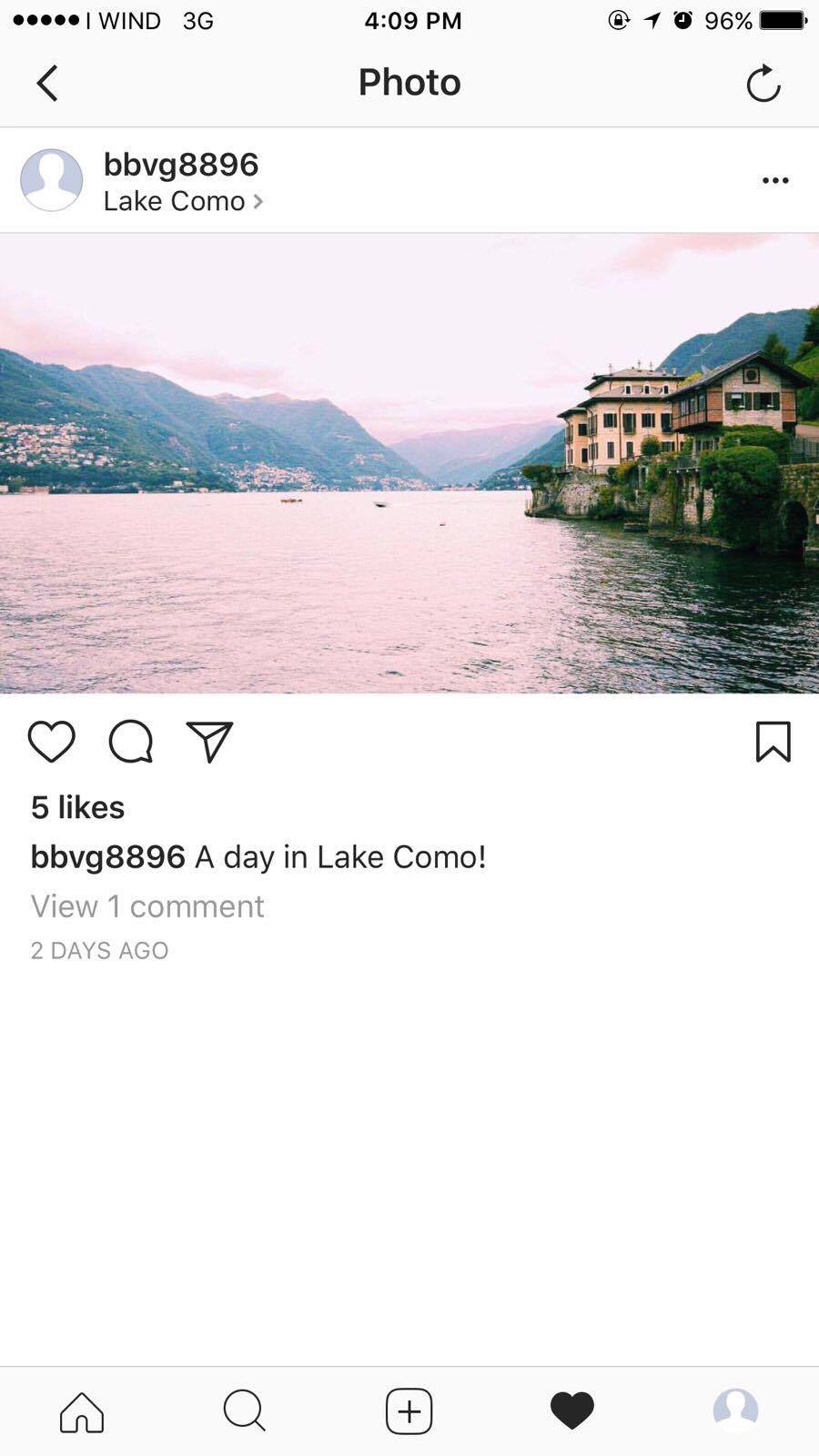The height and width of the screenshot is (1456, 819).
Task: Create a new post with the plus tab
Action: (x=409, y=1411)
